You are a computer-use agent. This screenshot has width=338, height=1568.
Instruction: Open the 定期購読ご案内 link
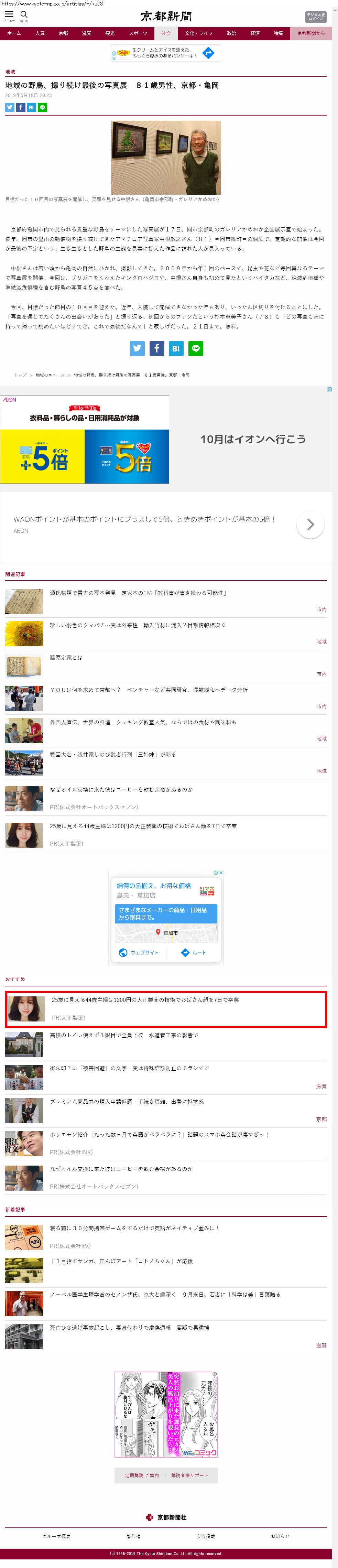(142, 1475)
